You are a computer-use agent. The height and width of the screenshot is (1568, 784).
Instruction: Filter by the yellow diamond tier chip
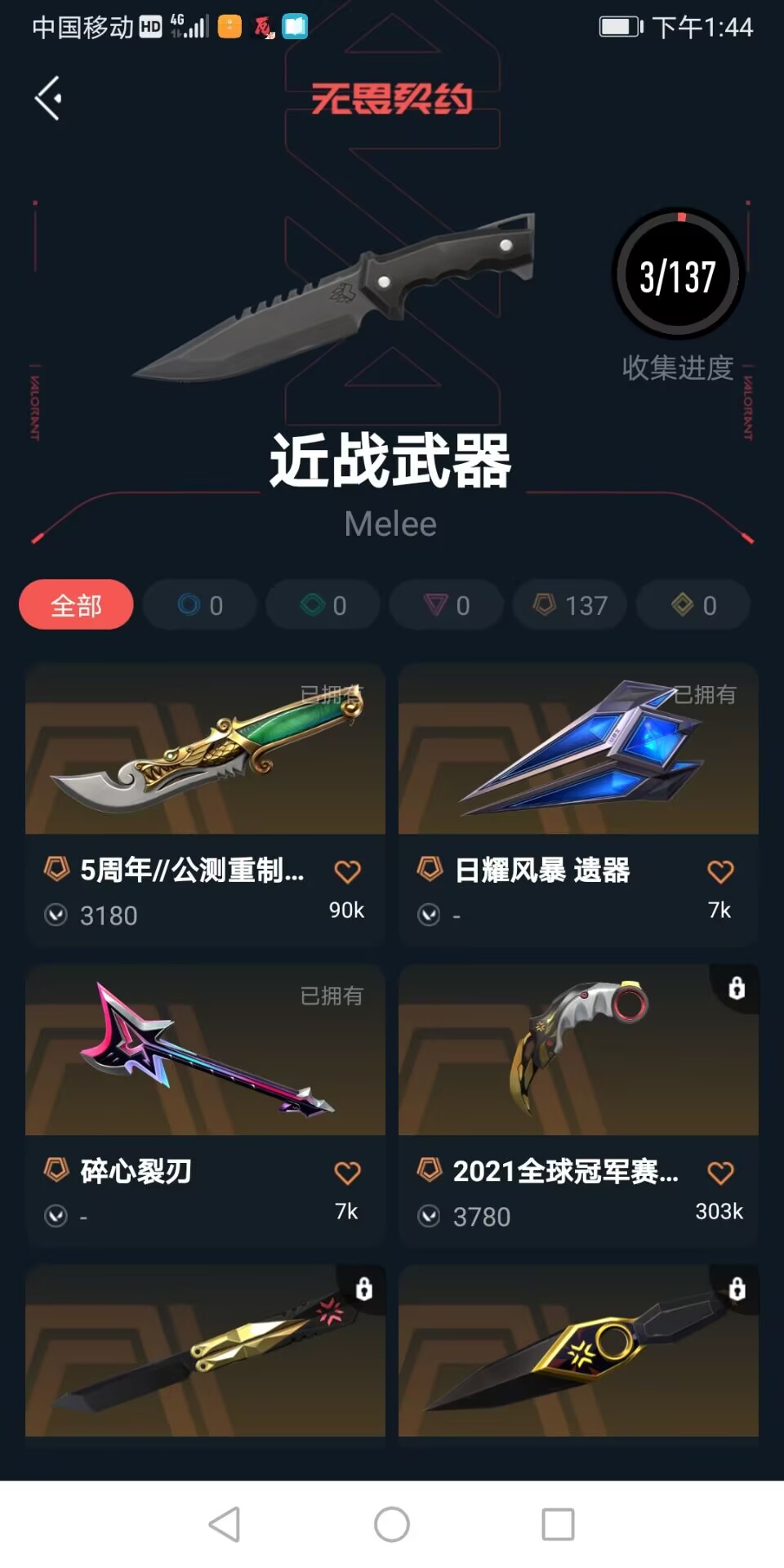coord(693,605)
